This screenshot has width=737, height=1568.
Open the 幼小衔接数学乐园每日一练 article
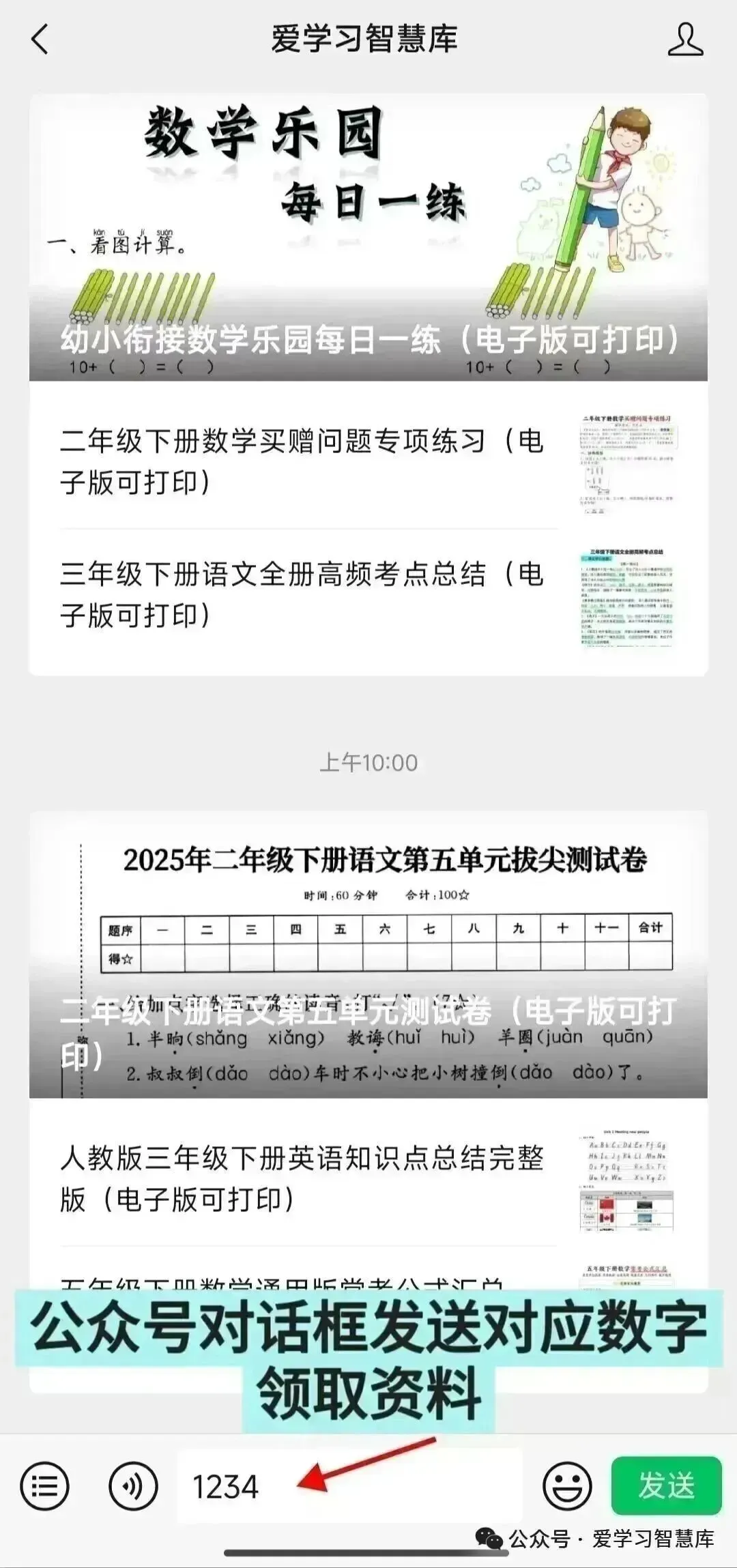point(369,237)
